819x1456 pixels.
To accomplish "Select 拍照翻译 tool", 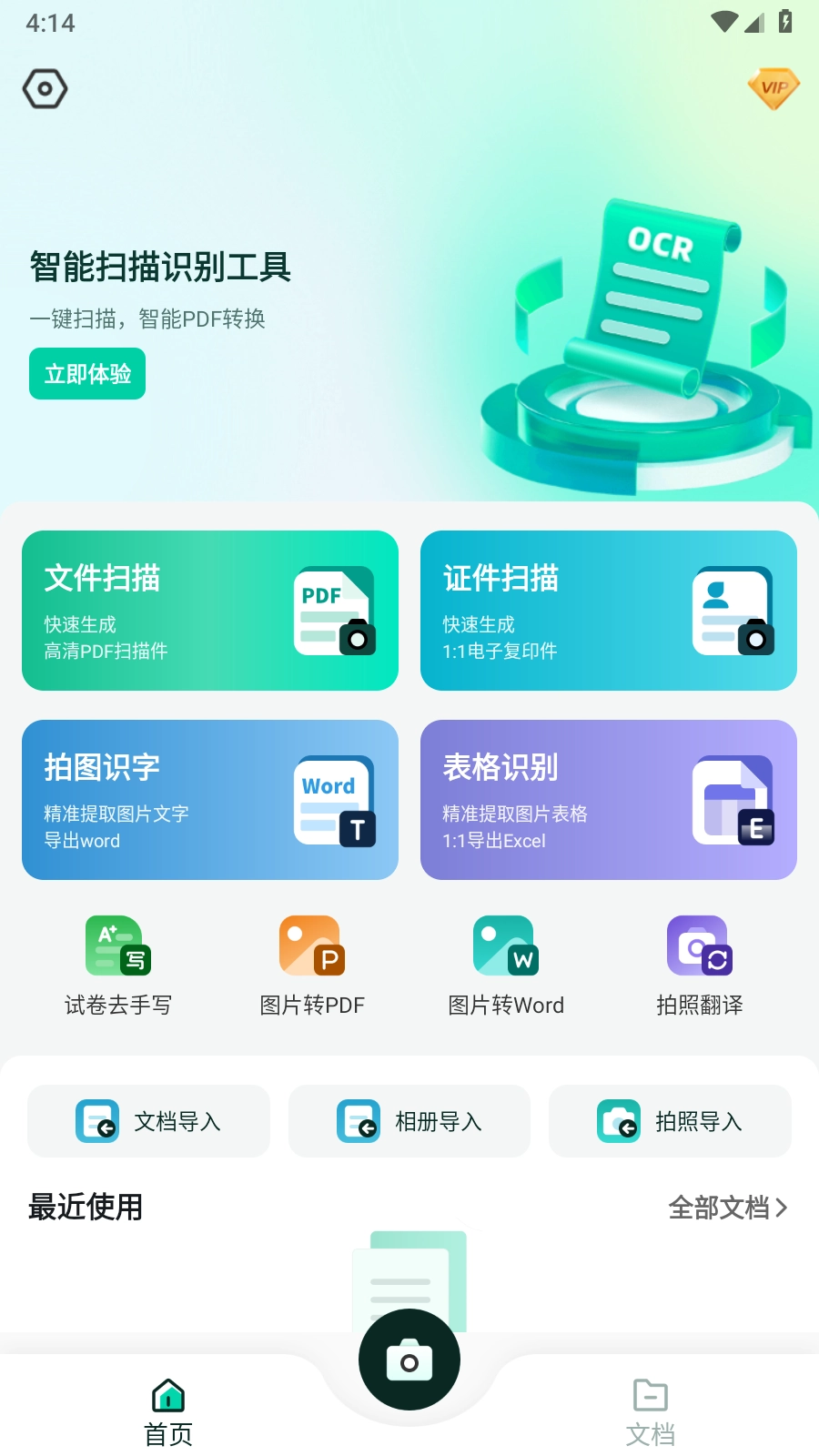I will 699,966.
